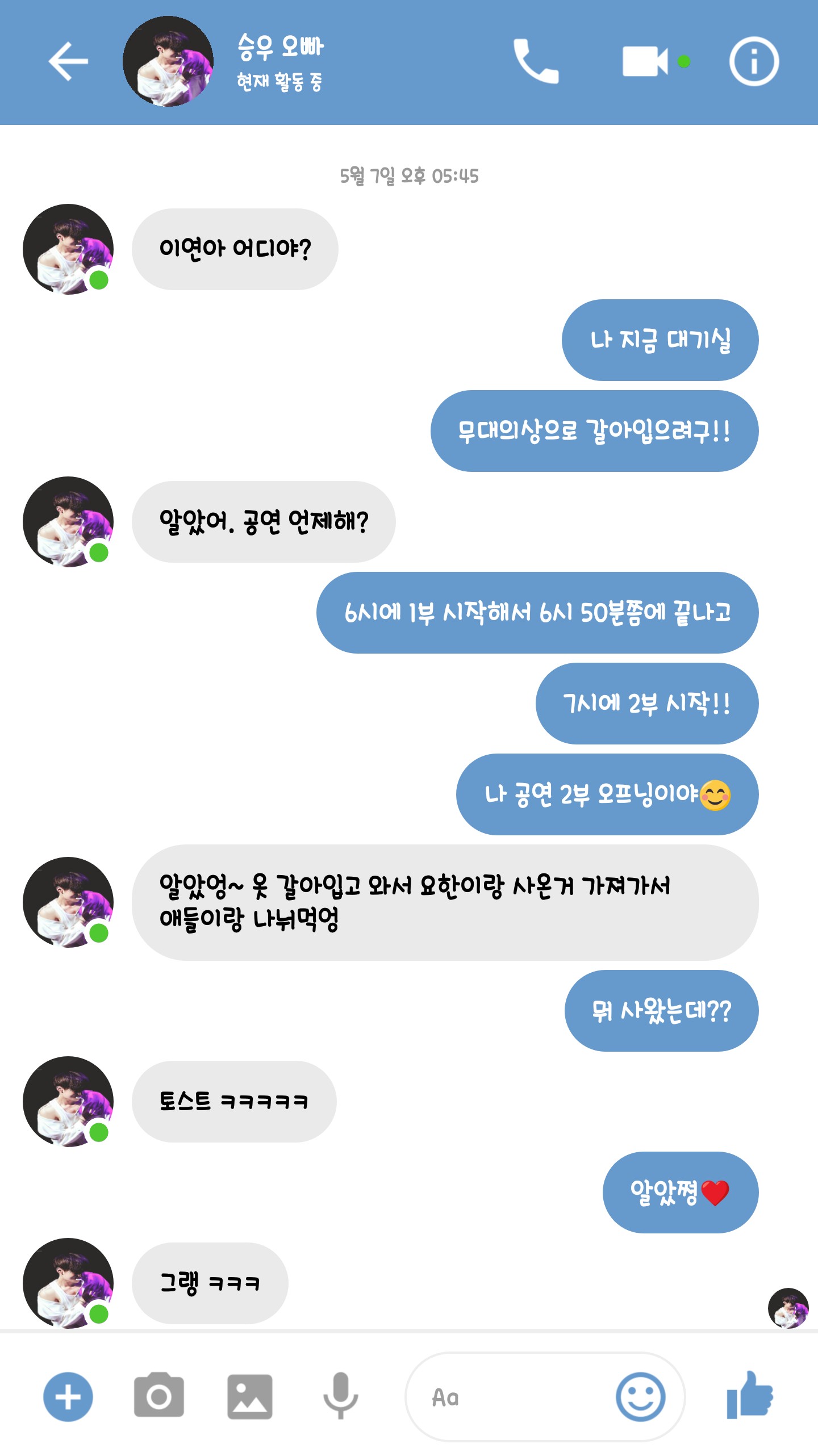
Task: Open the conversation info icon
Action: (754, 61)
